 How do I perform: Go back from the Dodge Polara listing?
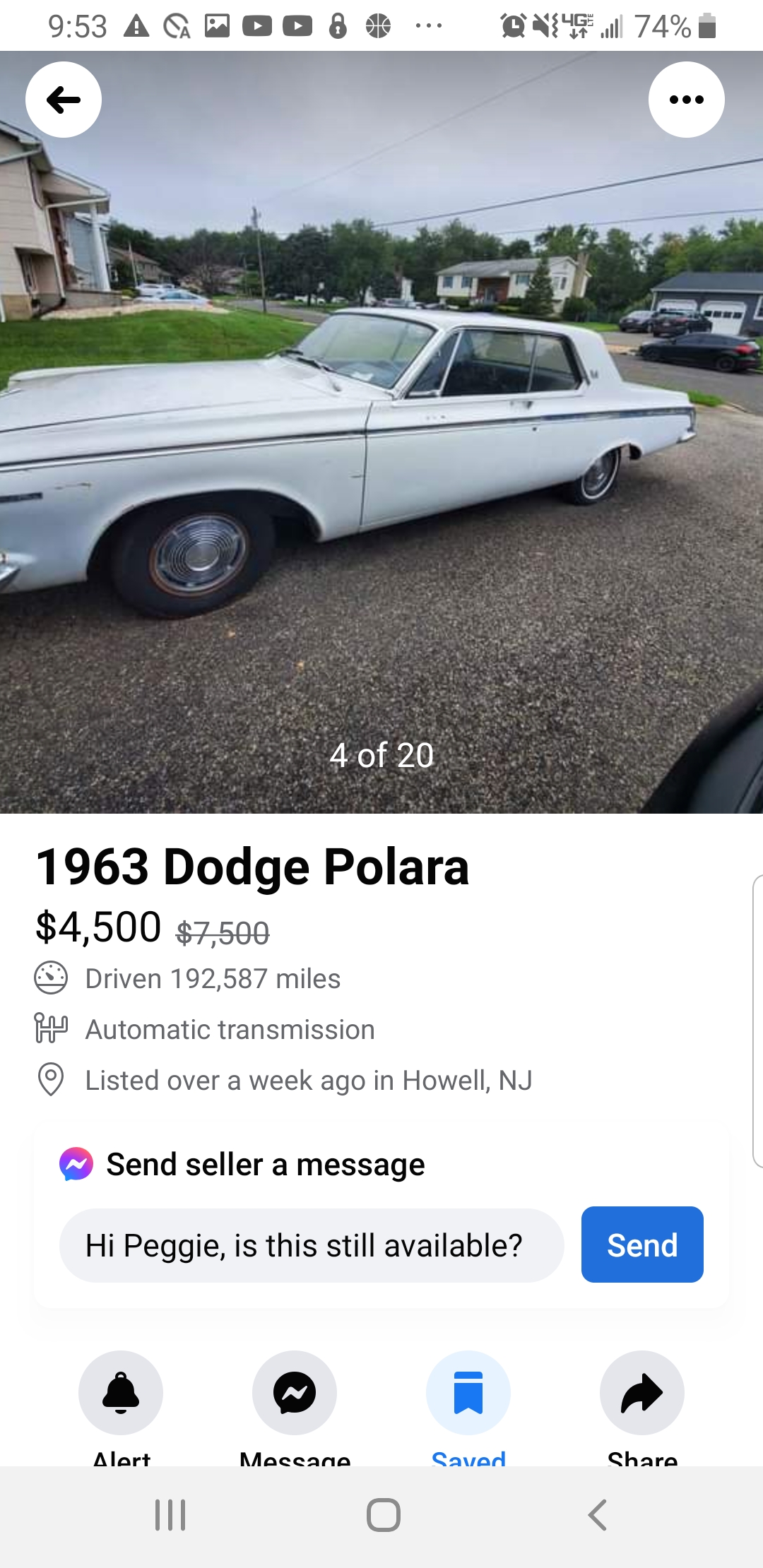64,100
